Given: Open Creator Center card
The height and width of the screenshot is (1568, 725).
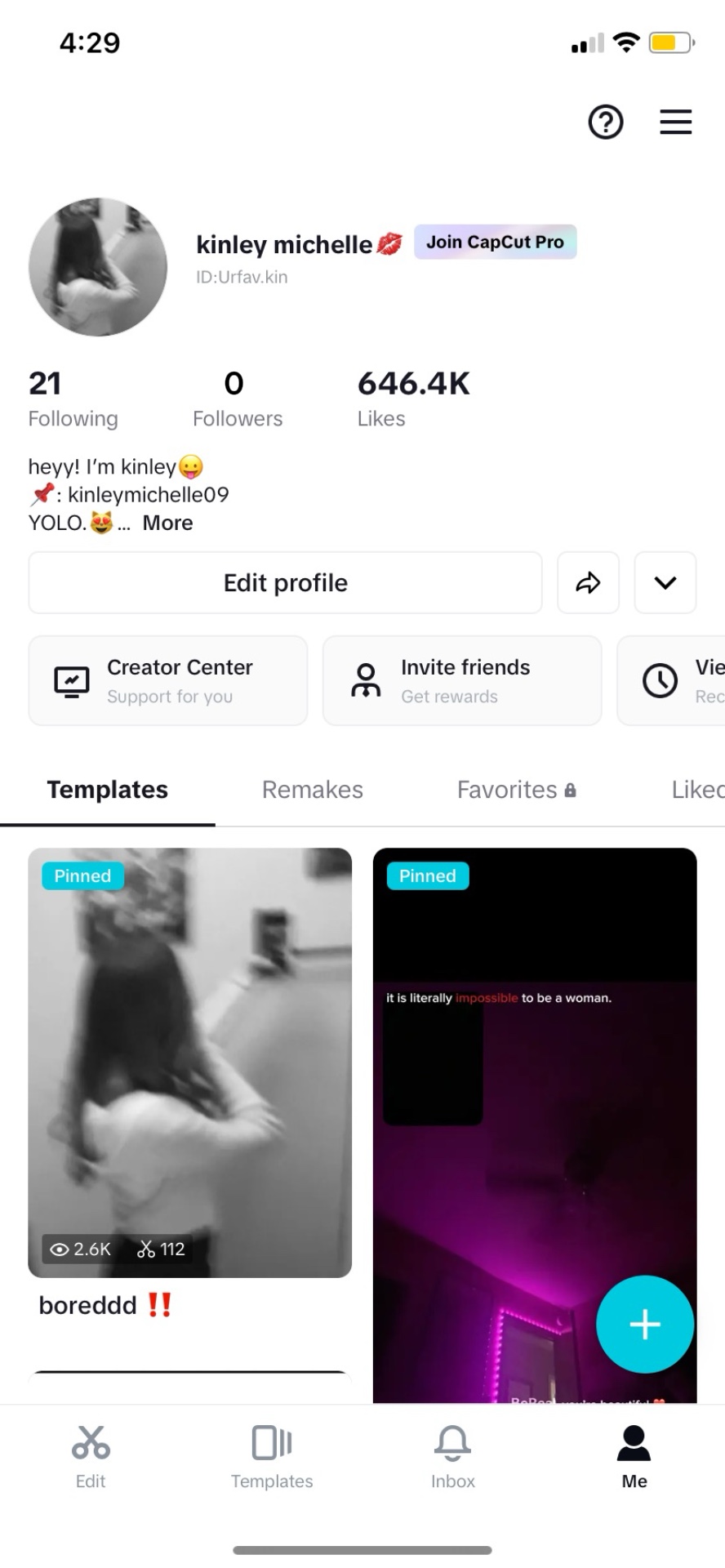Looking at the screenshot, I should click(x=168, y=680).
